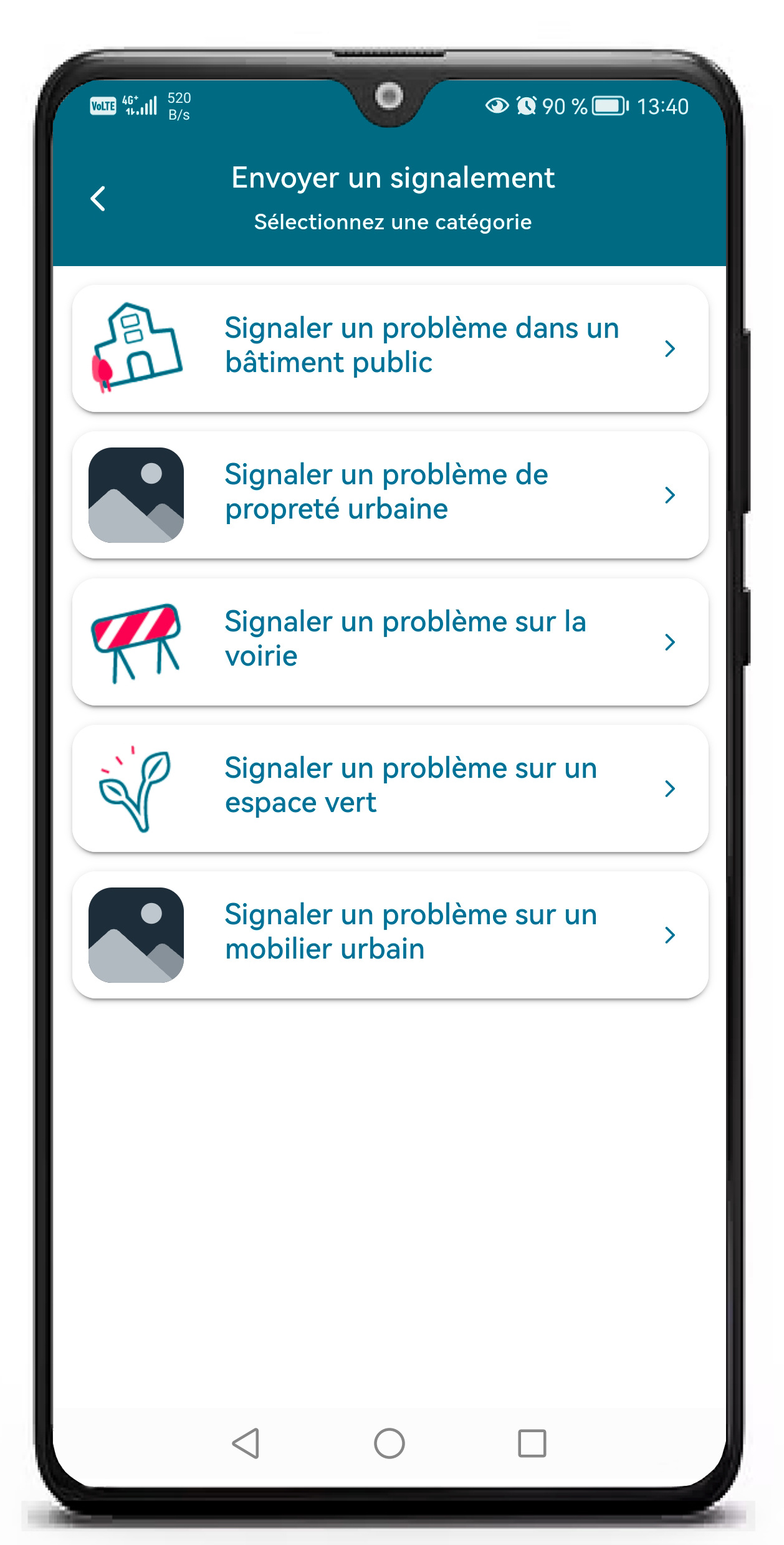The width and height of the screenshot is (784, 1545).
Task: Open recent apps with the square button
Action: (x=532, y=1443)
